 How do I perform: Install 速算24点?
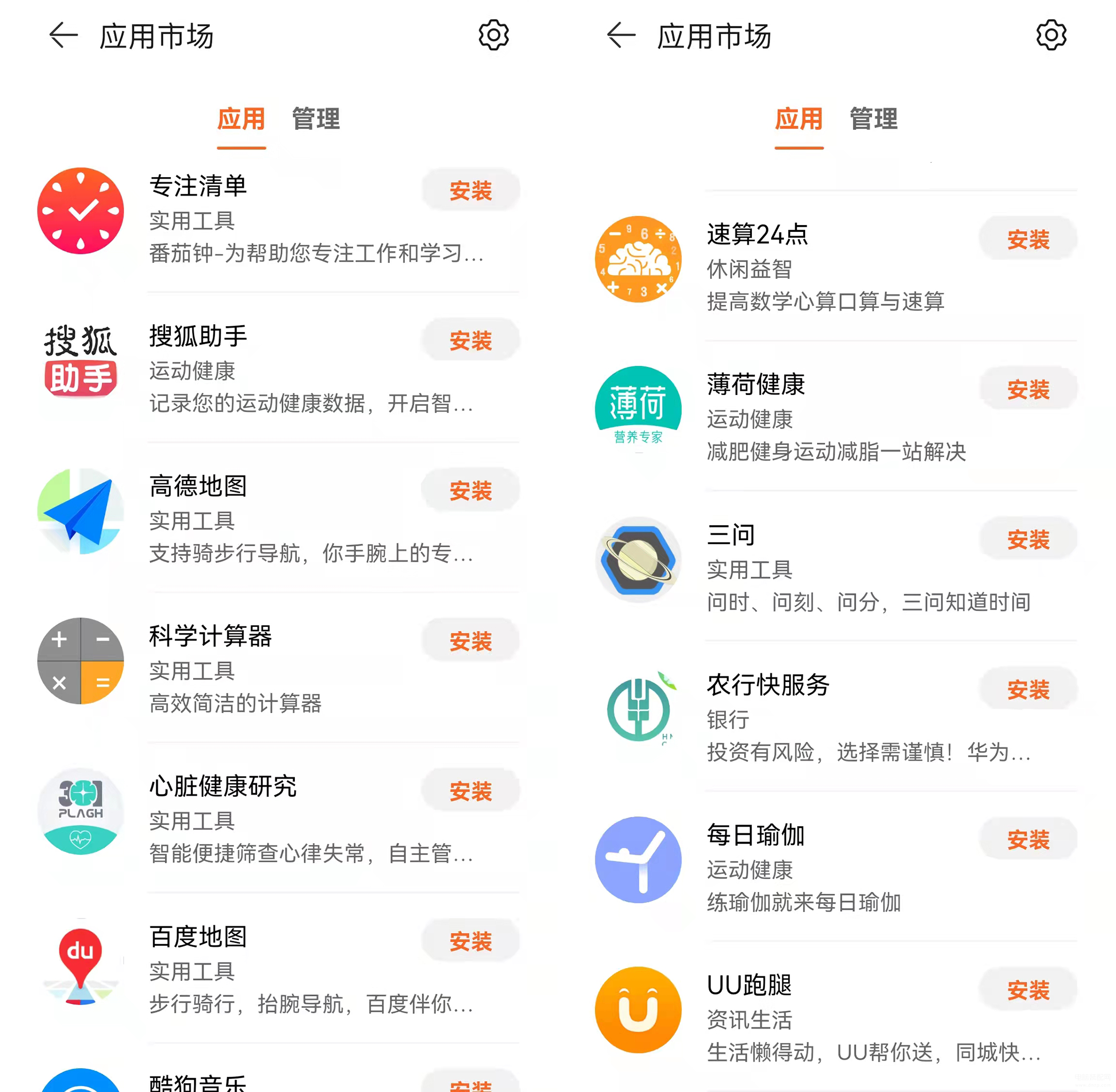click(x=1028, y=239)
